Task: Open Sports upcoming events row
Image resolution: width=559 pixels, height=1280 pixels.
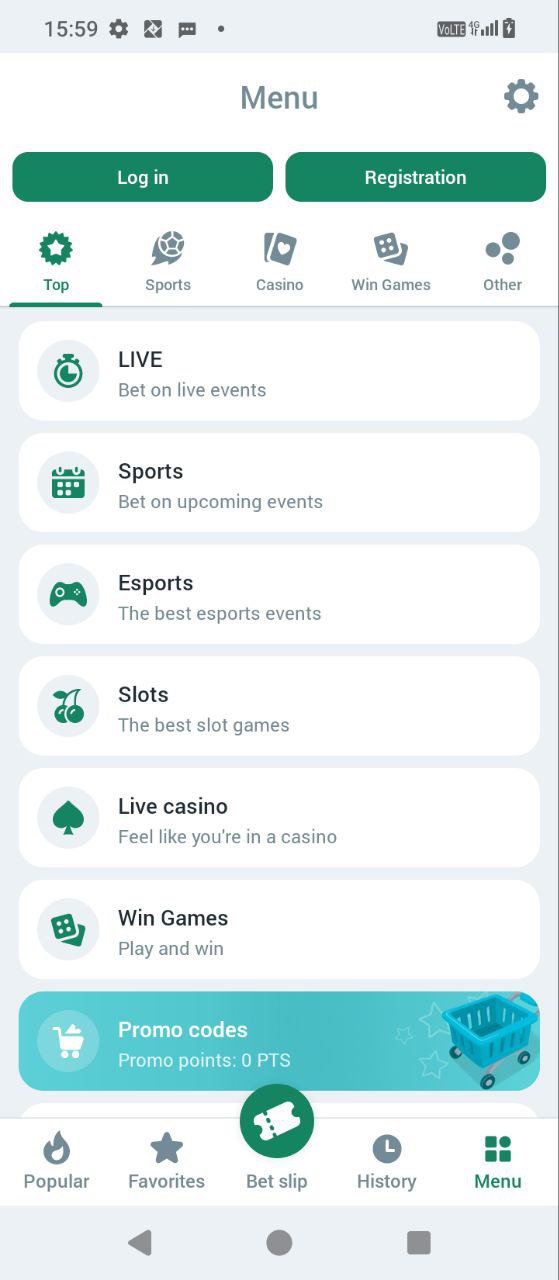Action: click(x=279, y=483)
